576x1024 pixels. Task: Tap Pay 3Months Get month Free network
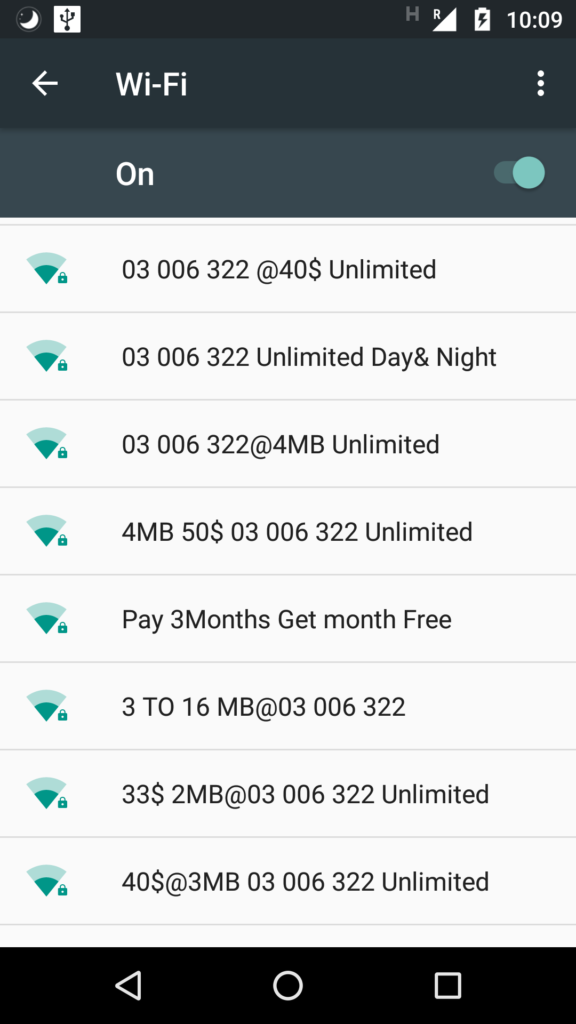(x=288, y=619)
